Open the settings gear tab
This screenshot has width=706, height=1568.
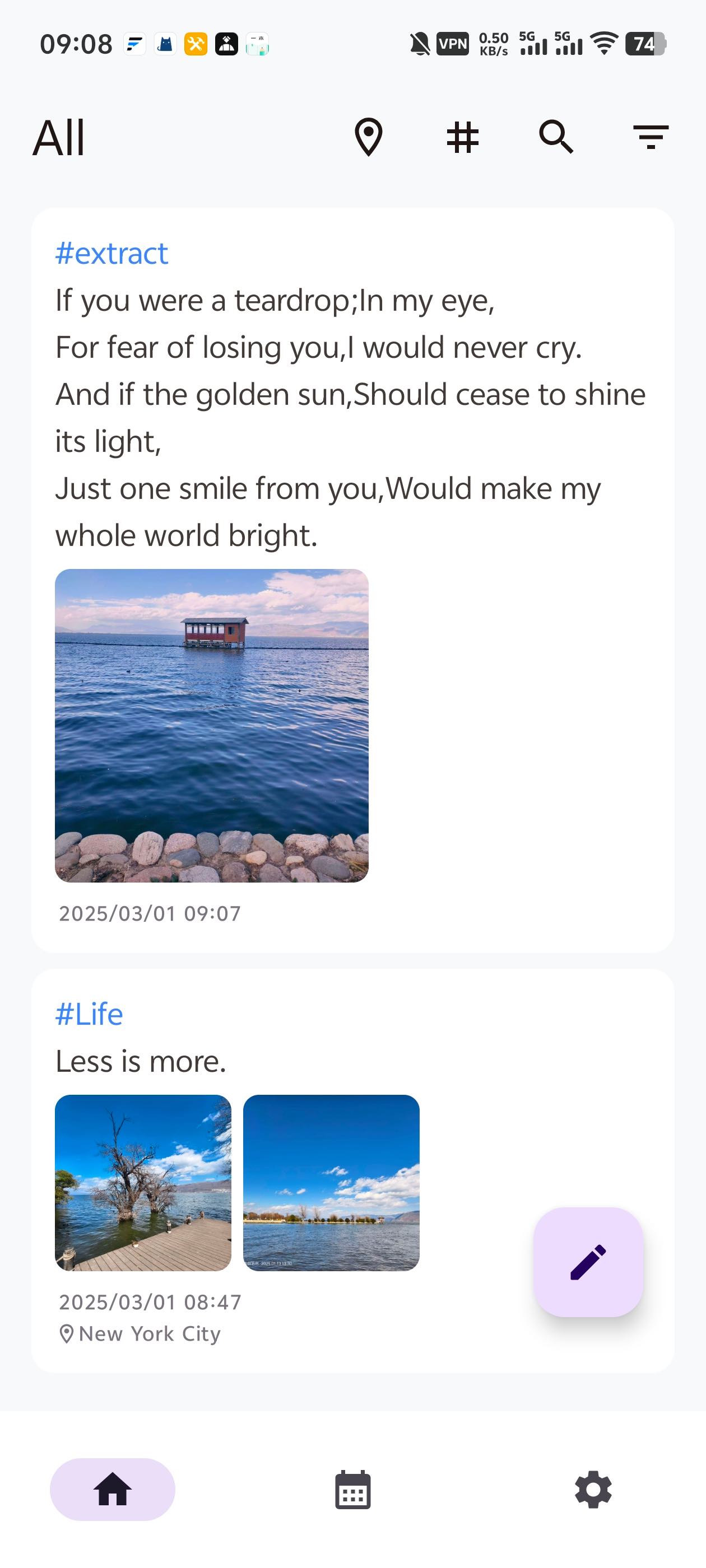(593, 1490)
